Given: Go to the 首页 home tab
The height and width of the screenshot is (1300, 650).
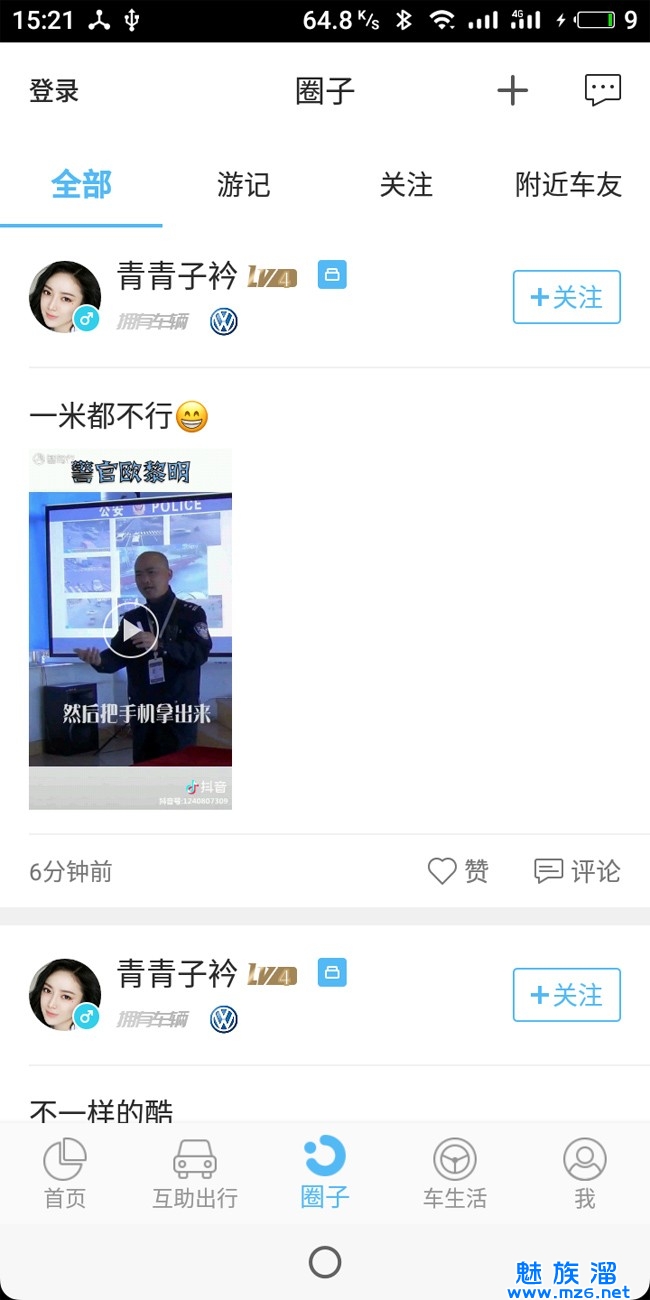Looking at the screenshot, I should (x=65, y=1173).
